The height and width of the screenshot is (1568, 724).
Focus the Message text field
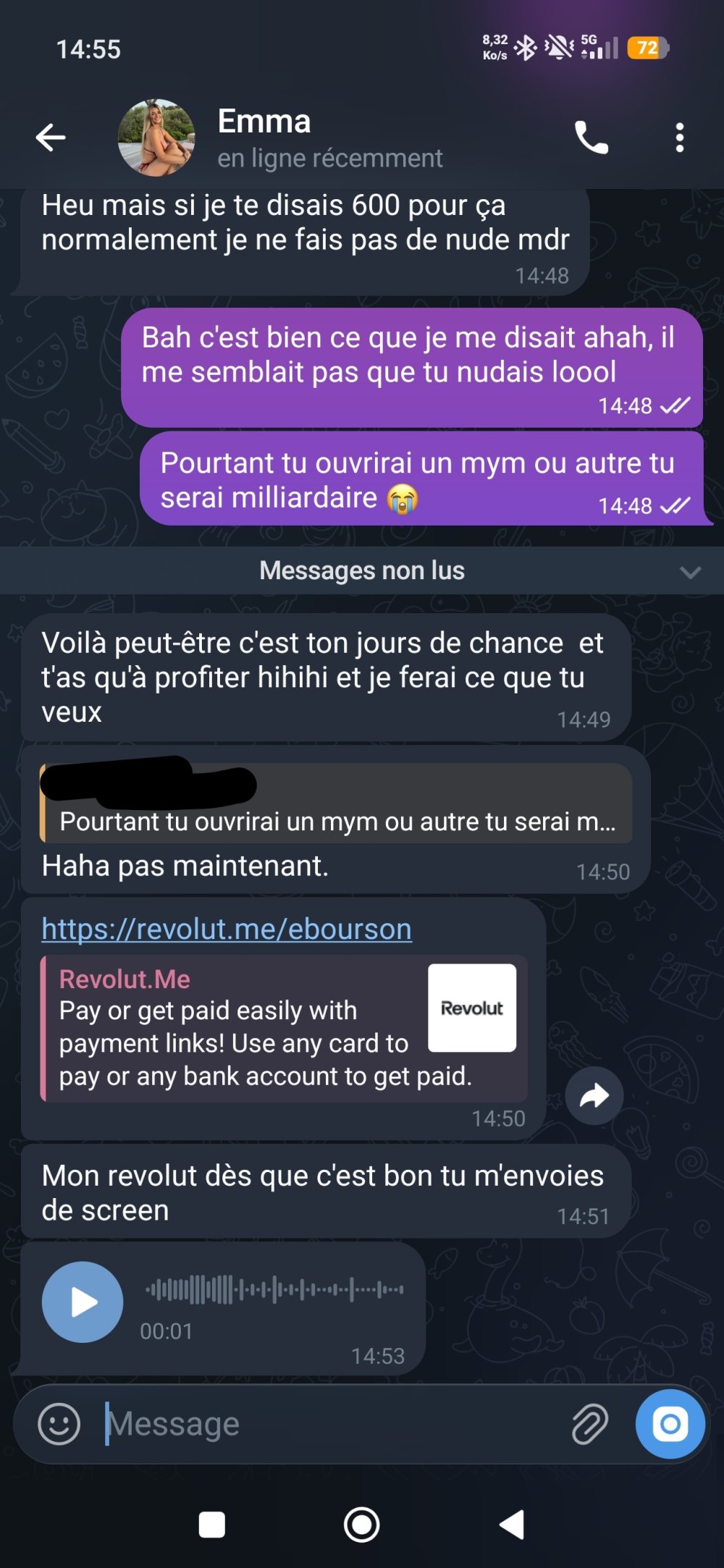[x=326, y=1424]
